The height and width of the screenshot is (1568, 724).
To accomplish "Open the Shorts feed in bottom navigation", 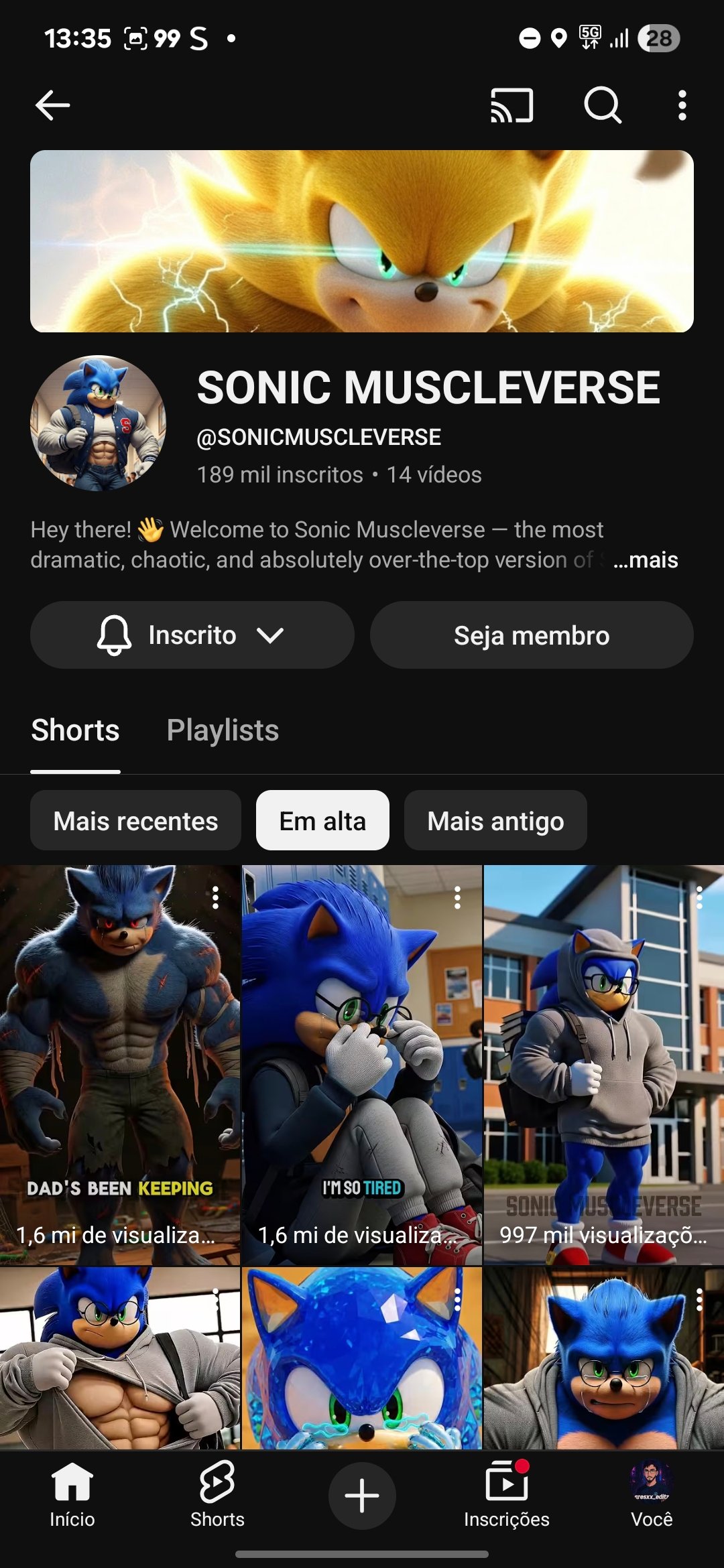I will (x=217, y=1494).
